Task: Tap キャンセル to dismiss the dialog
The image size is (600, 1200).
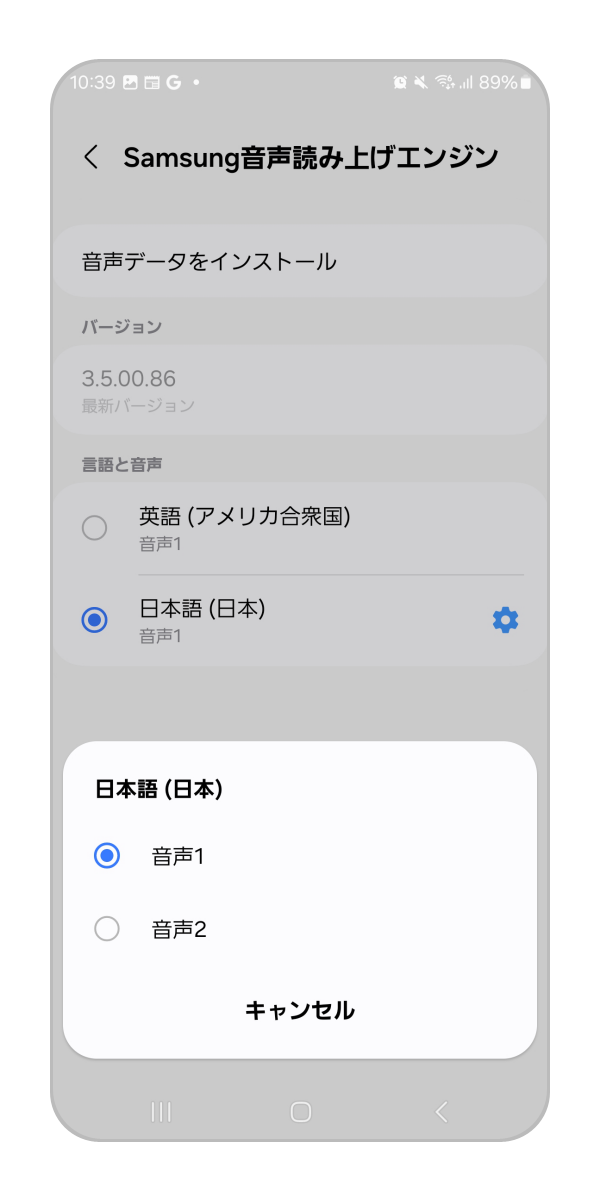Action: click(x=299, y=1010)
